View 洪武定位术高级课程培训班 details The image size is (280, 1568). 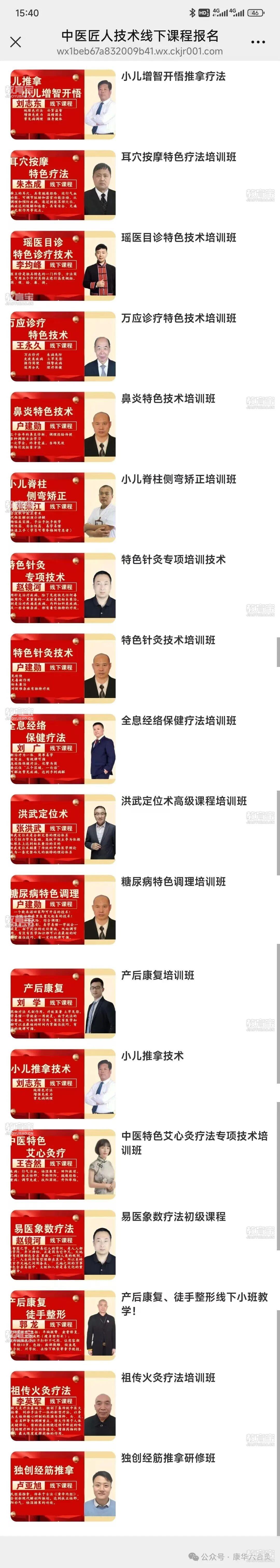click(184, 801)
